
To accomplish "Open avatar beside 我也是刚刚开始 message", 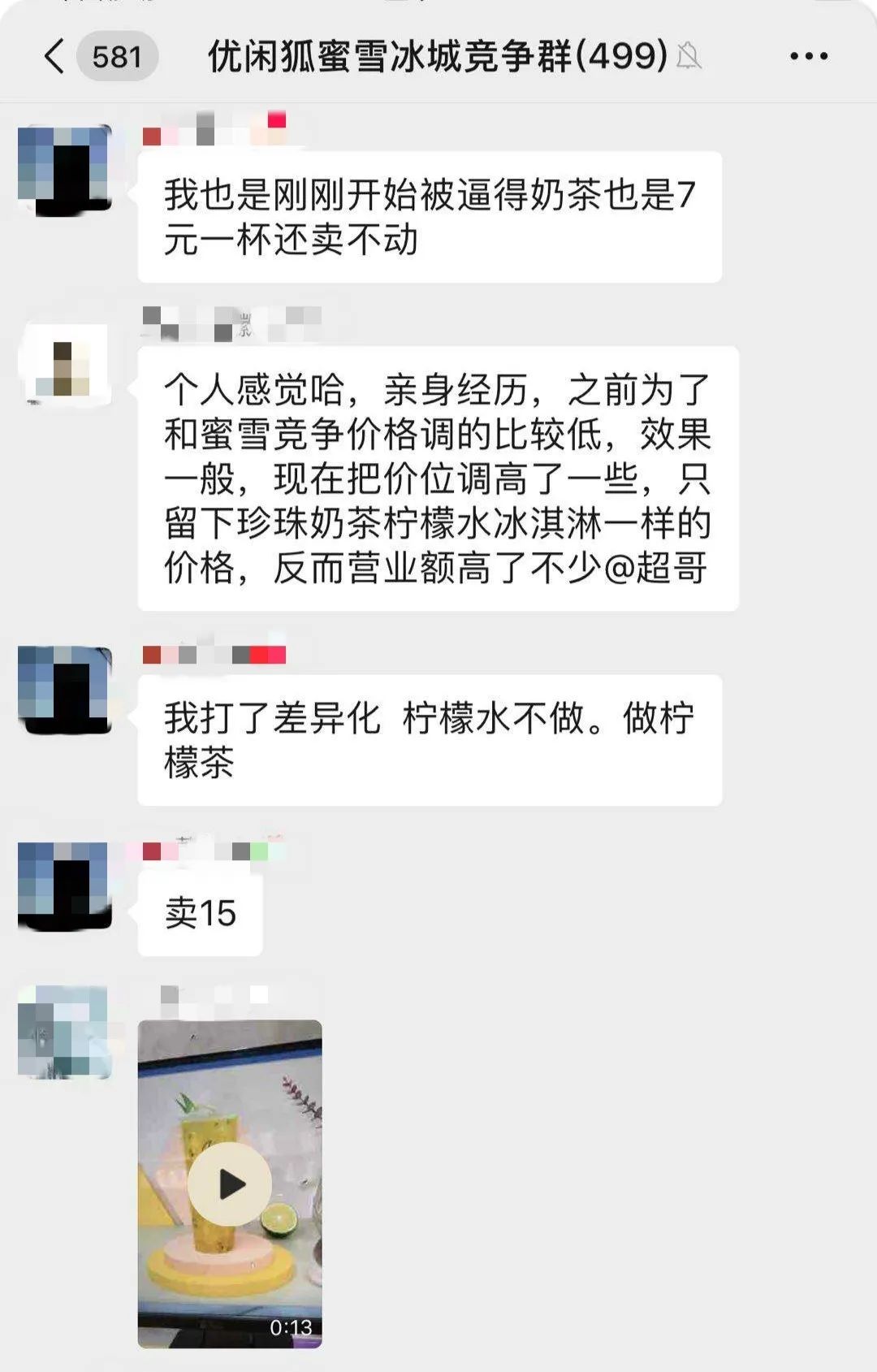I will pyautogui.click(x=65, y=171).
